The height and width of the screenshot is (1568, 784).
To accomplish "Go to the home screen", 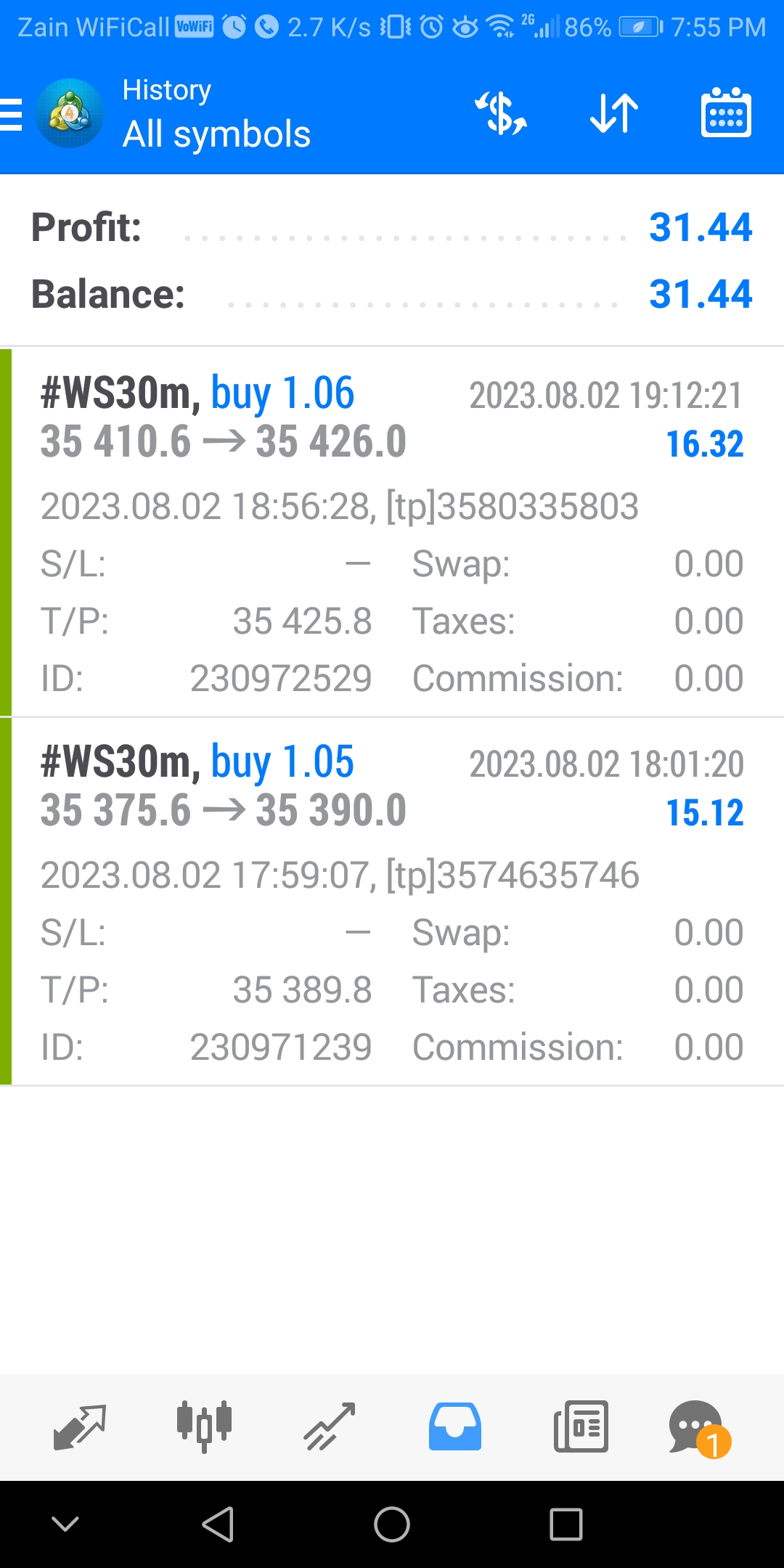I will tap(392, 1524).
